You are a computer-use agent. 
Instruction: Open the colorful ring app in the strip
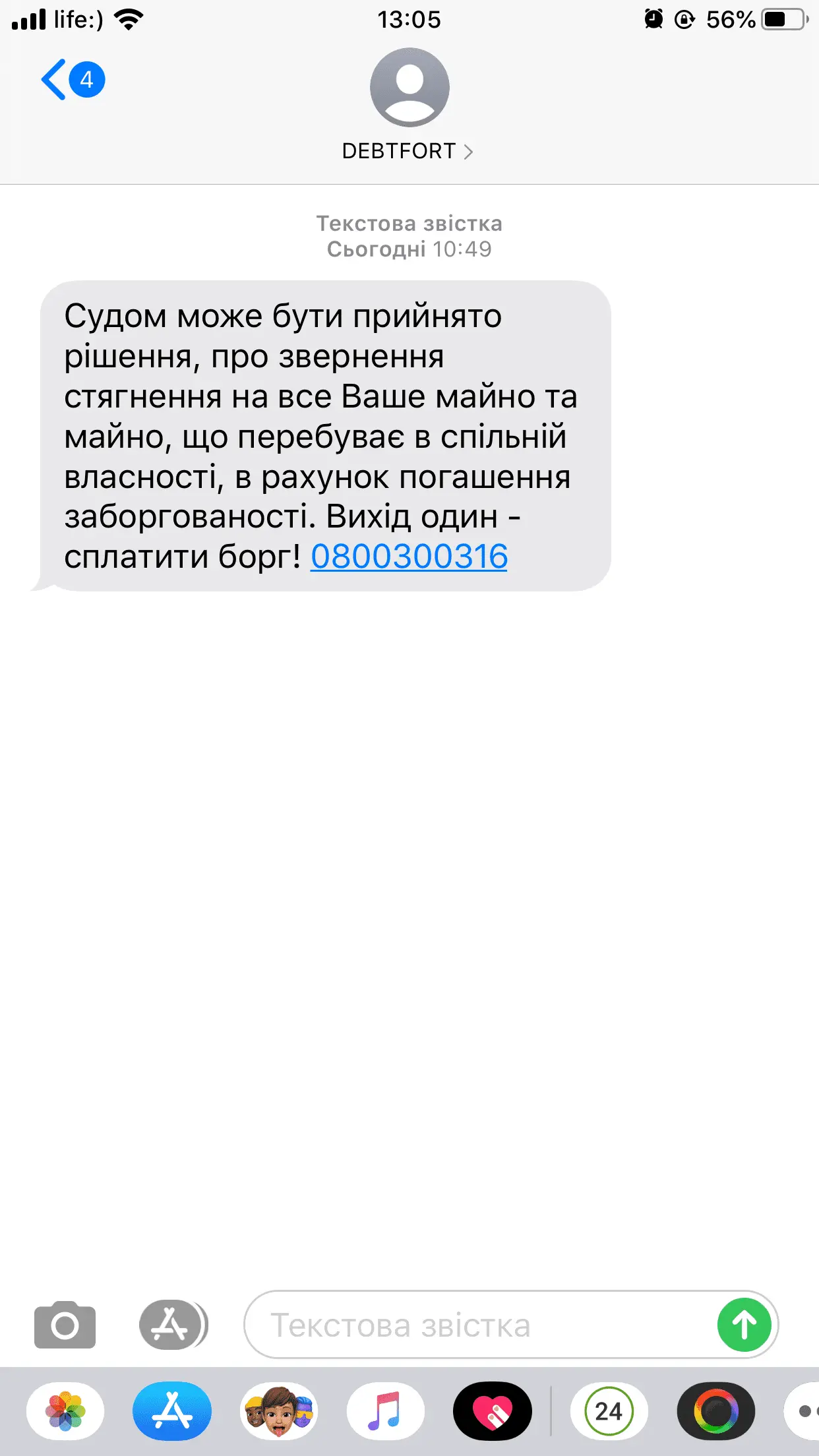[715, 1411]
